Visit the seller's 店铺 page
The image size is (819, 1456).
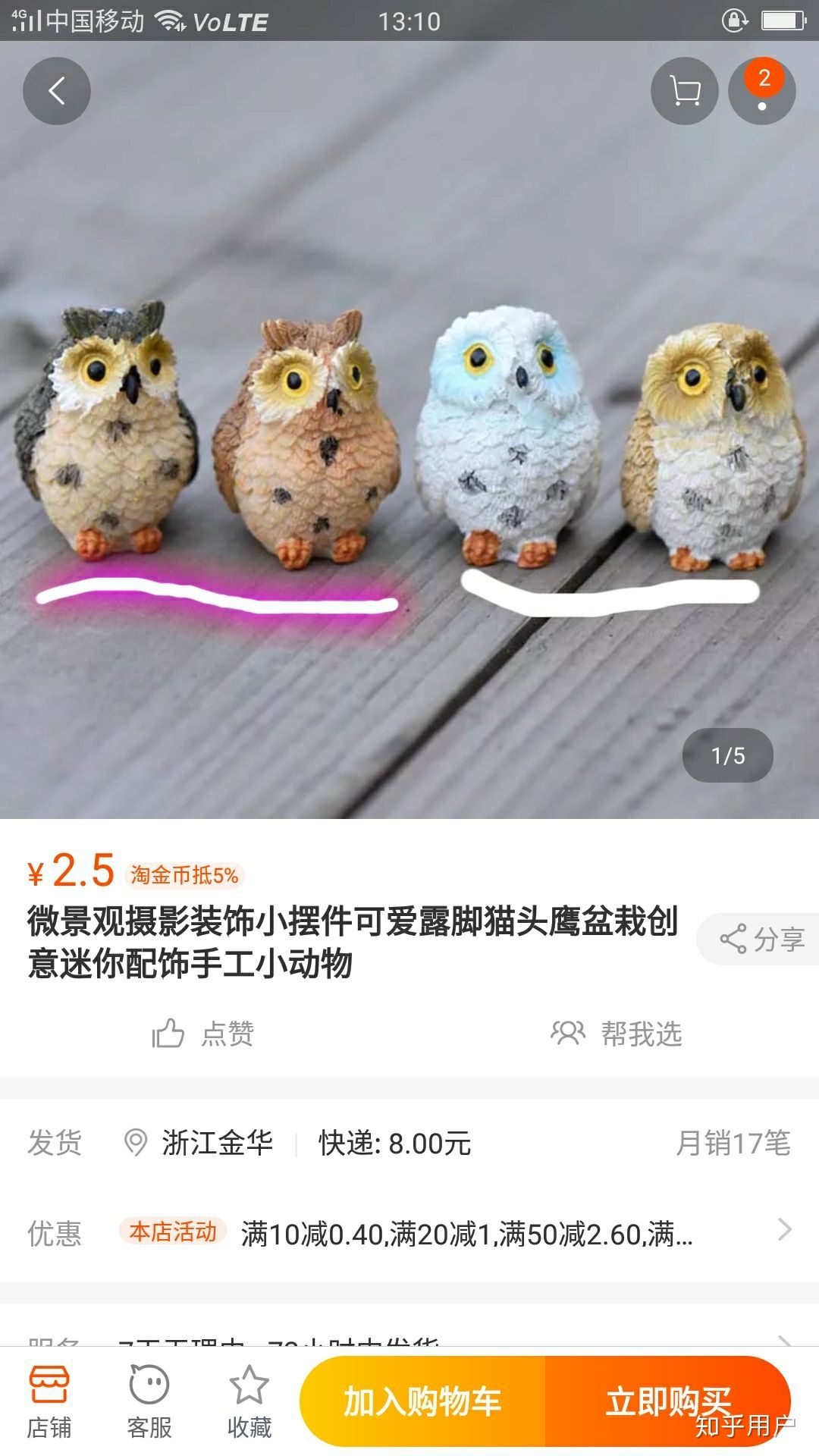[49, 1401]
